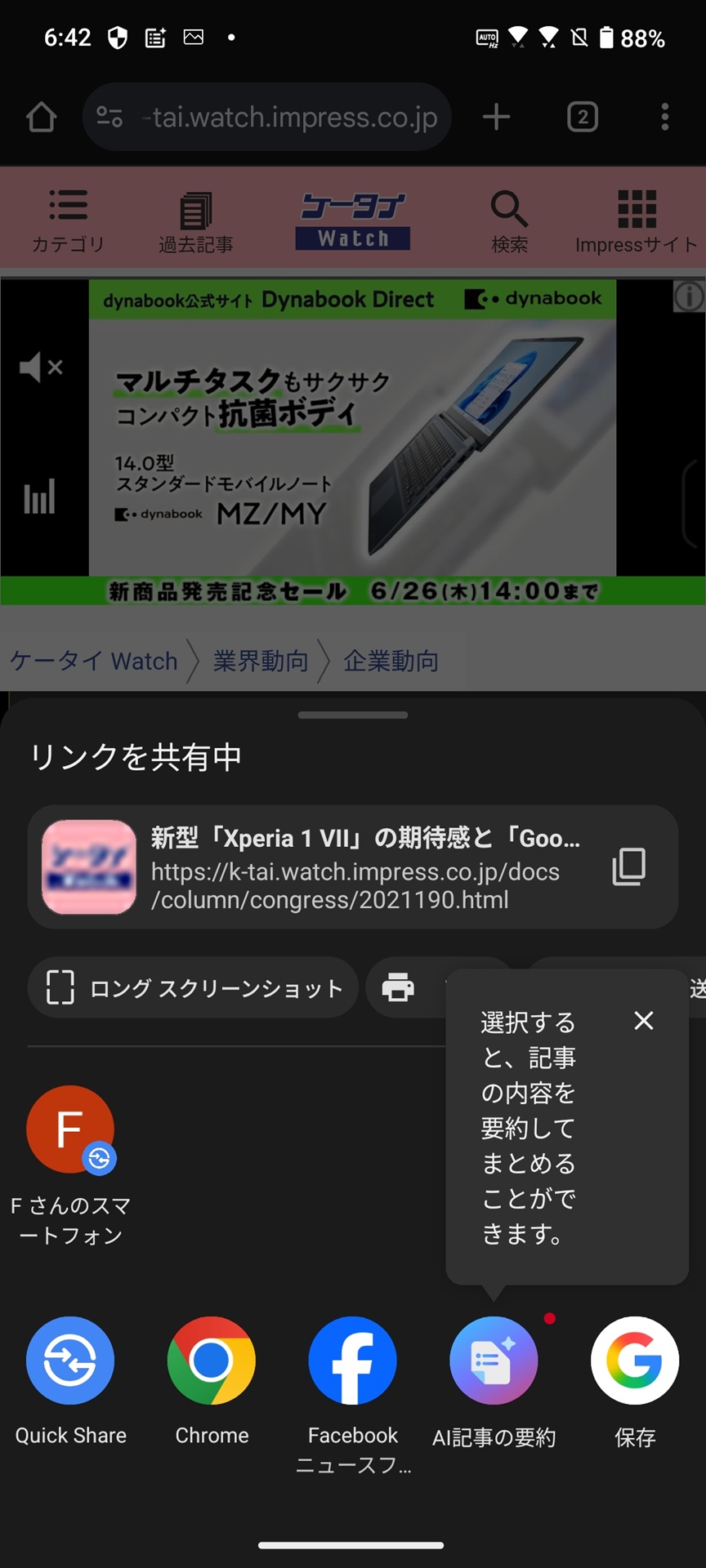Viewport: 706px width, 1568px height.
Task: Open the site search (検索)
Action: [x=509, y=220]
